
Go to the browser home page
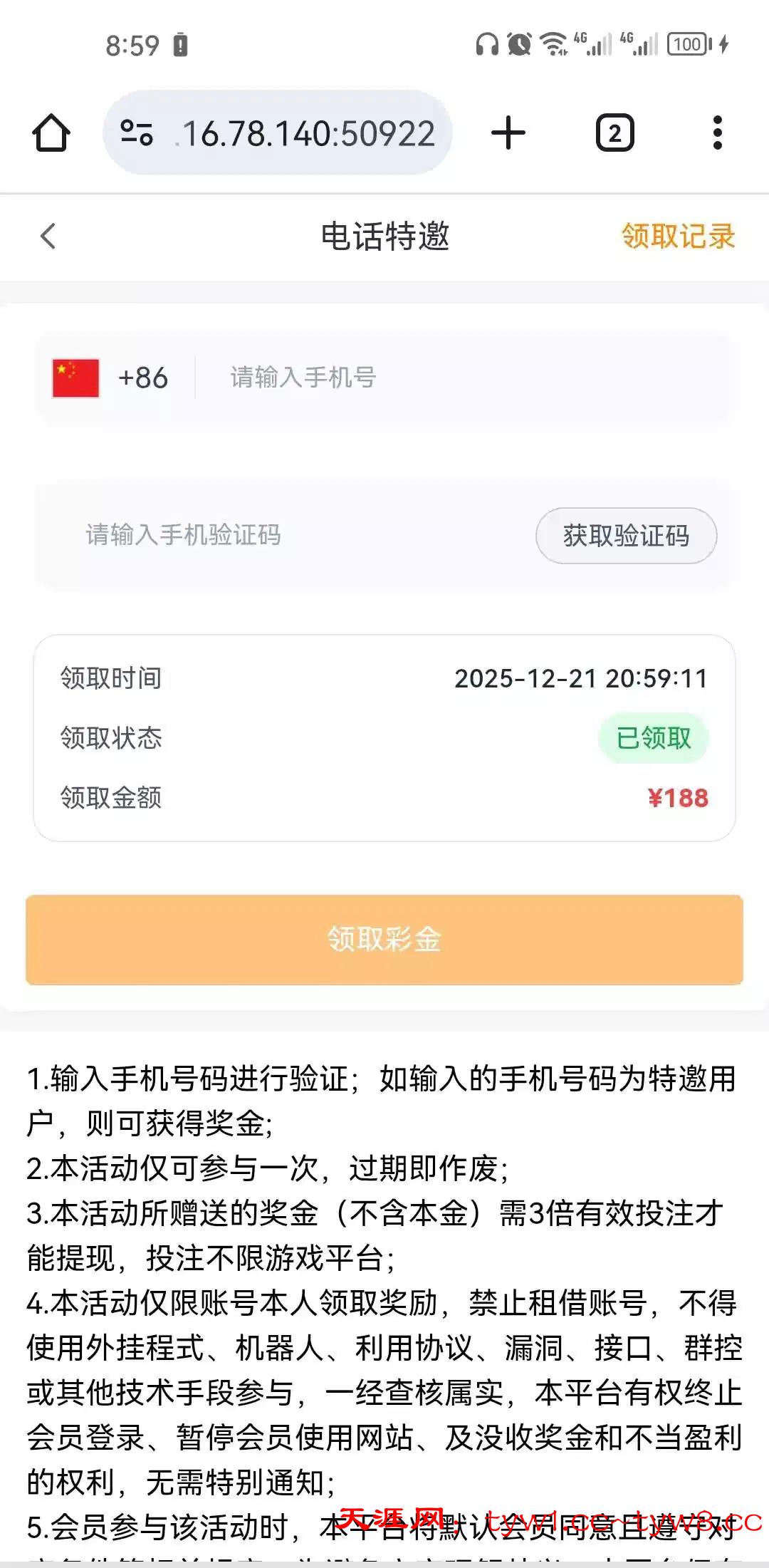point(51,133)
